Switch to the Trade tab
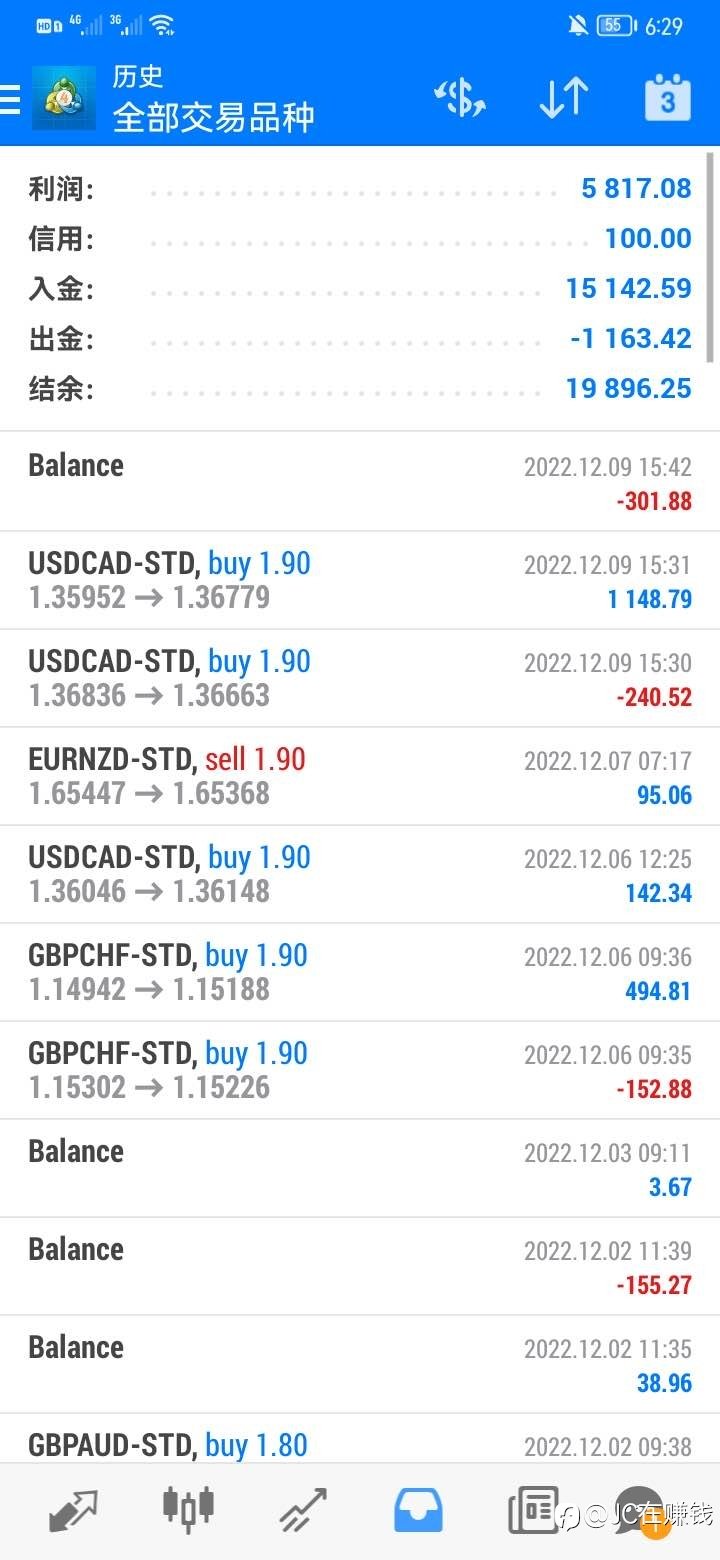Viewport: 720px width, 1560px height. tap(303, 1510)
